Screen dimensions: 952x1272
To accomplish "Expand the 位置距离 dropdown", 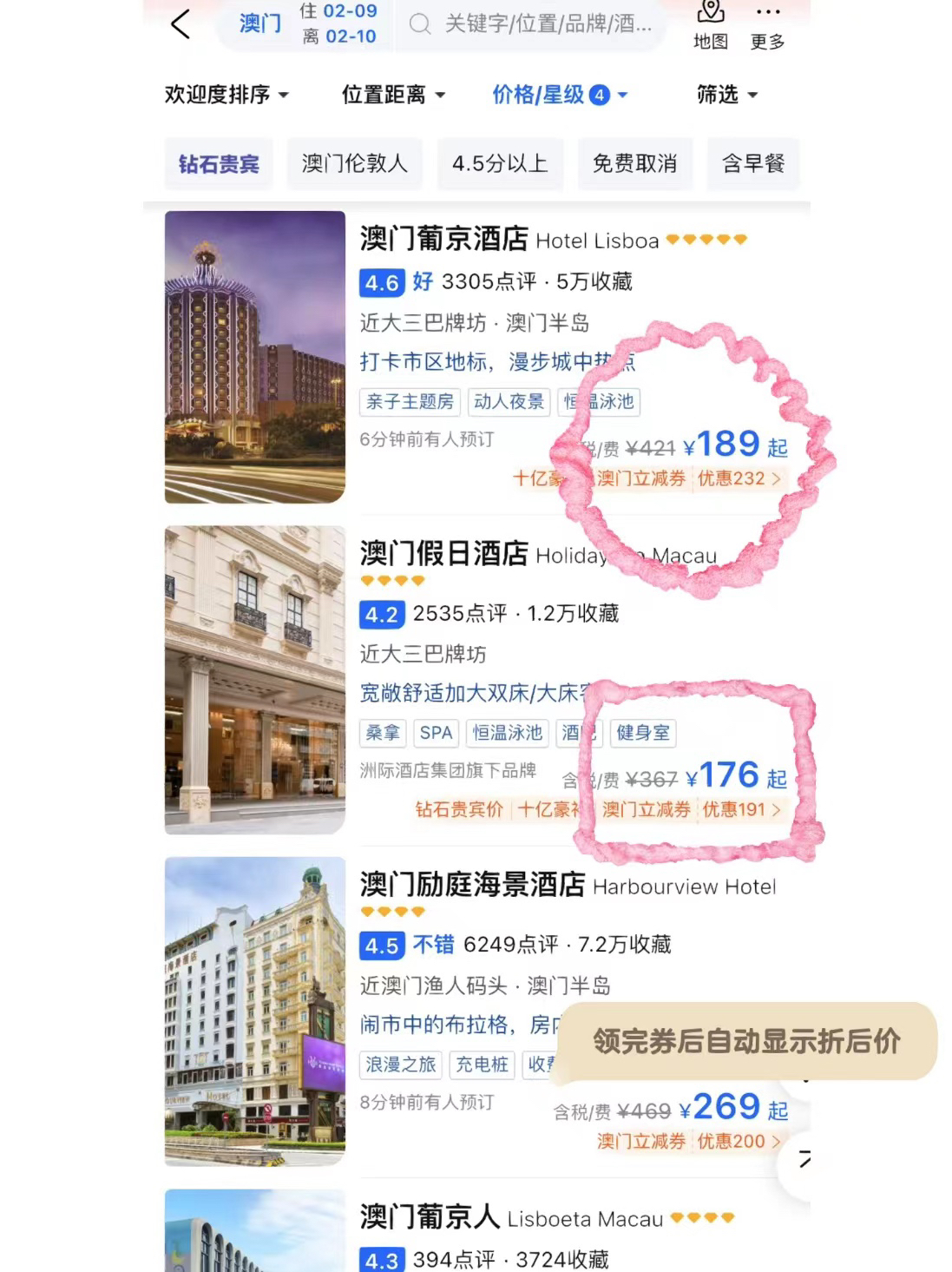I will click(x=392, y=94).
